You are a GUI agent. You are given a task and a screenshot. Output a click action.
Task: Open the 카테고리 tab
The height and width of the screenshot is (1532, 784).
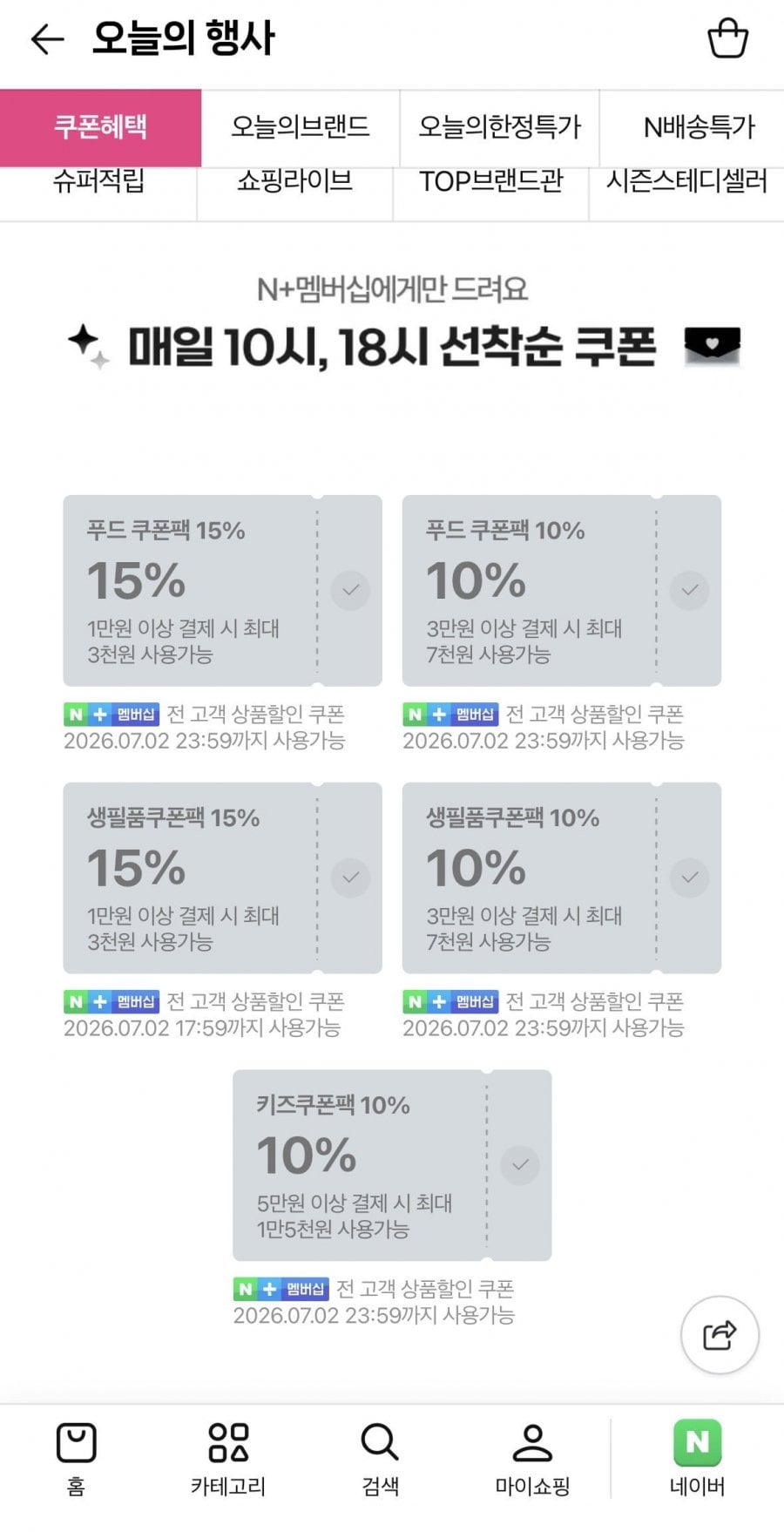coord(228,1459)
